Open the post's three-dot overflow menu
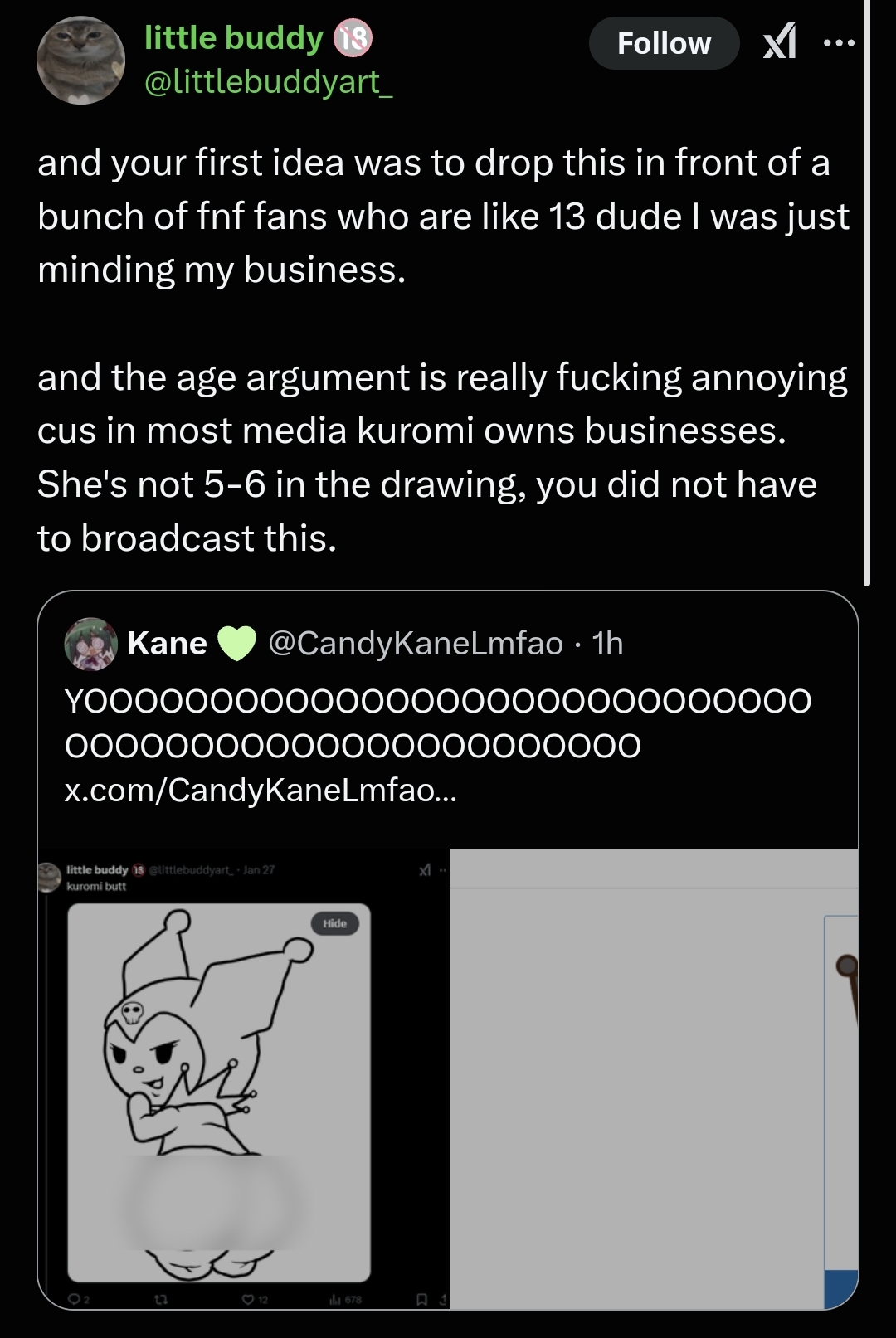Screen dimensions: 896x1338 point(839,43)
